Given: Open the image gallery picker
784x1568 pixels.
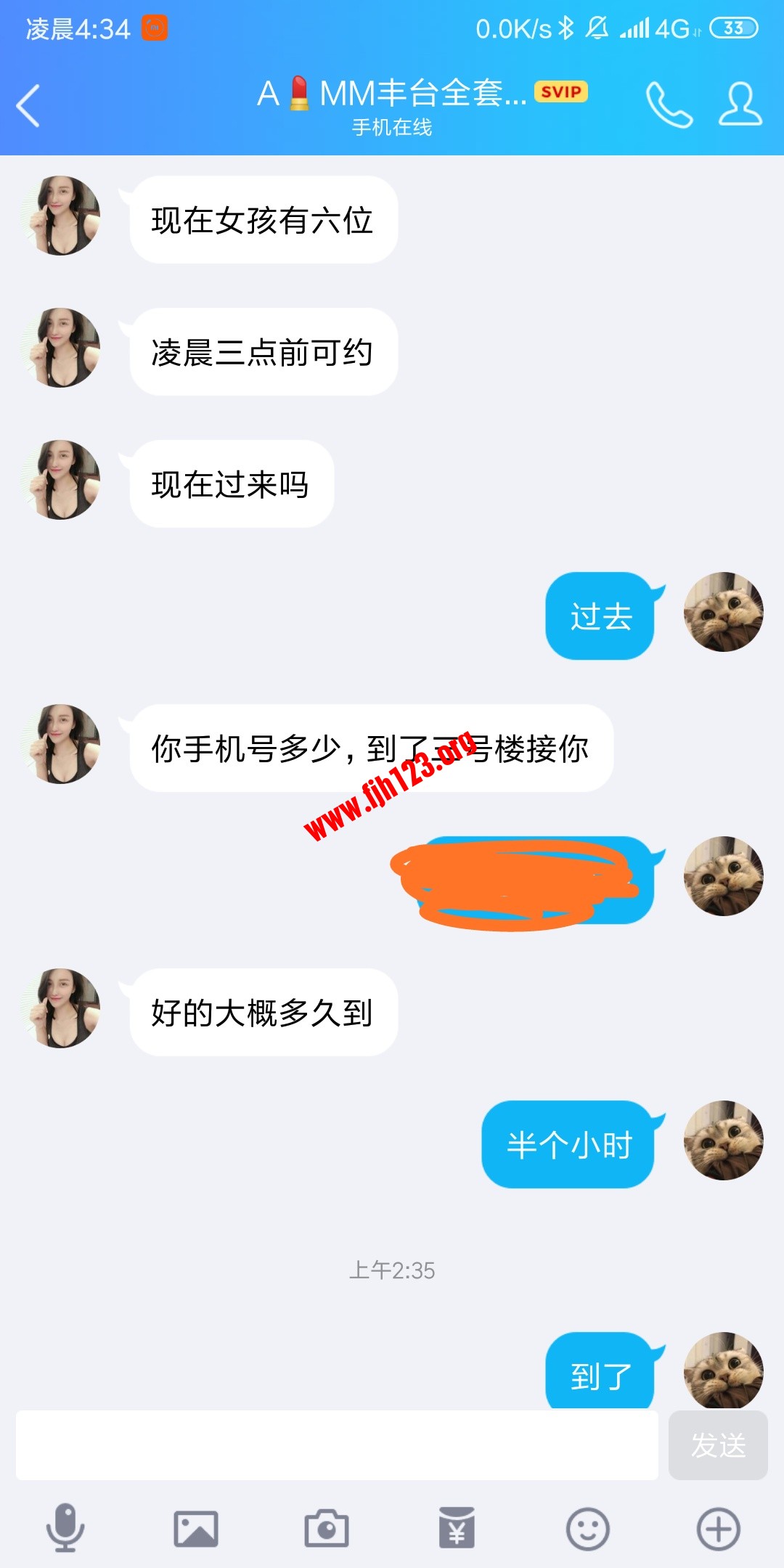Looking at the screenshot, I should (196, 1528).
